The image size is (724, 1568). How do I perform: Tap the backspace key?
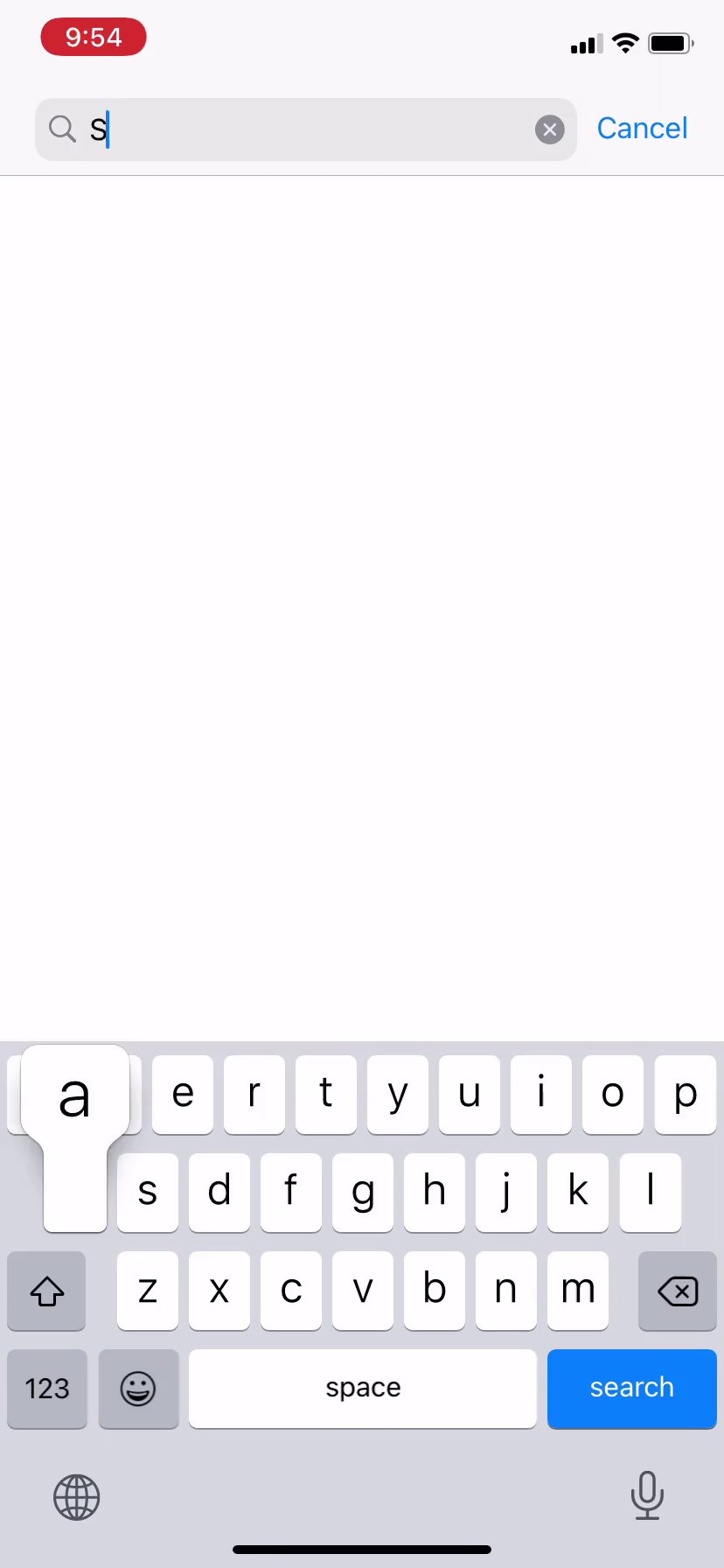pos(677,1291)
